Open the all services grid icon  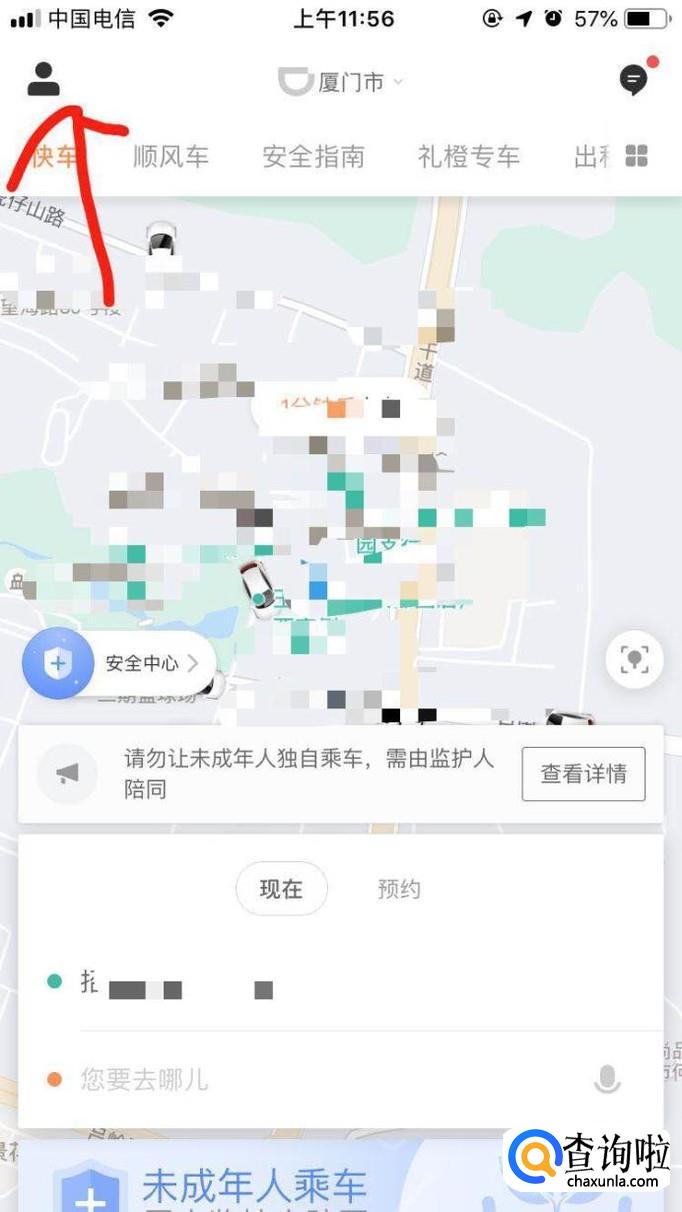point(637,156)
